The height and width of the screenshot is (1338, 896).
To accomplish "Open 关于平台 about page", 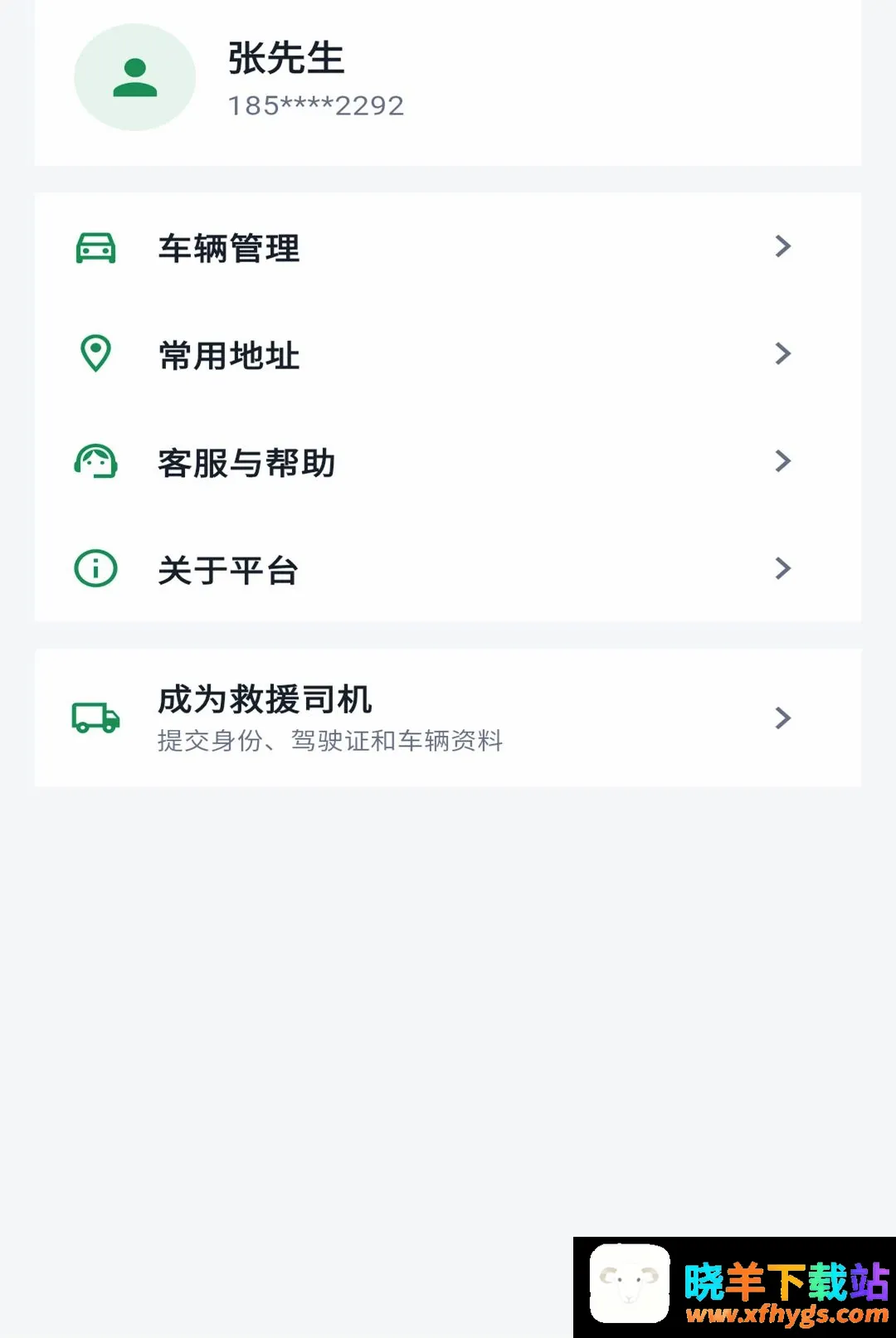I will (x=448, y=569).
